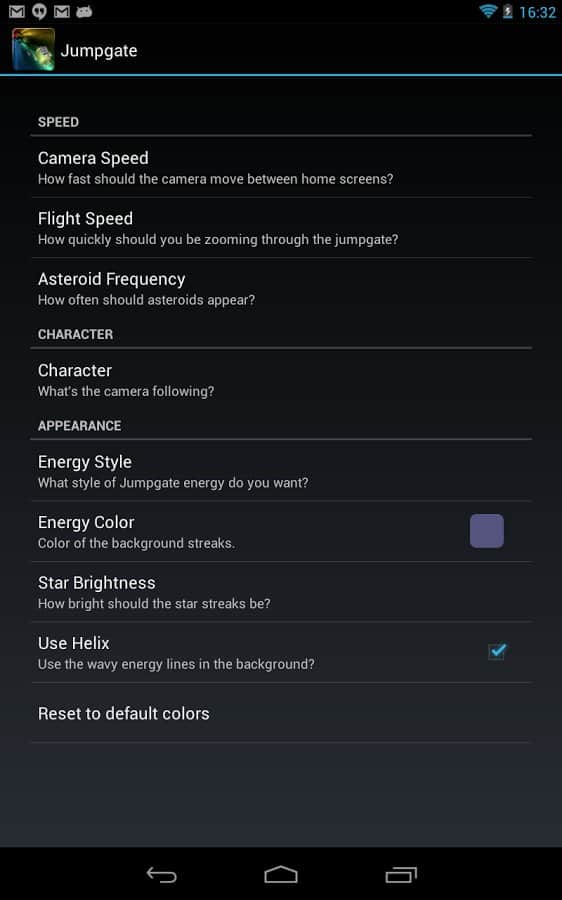Viewport: 562px width, 900px height.
Task: Open the Flight Speed setting
Action: (281, 228)
